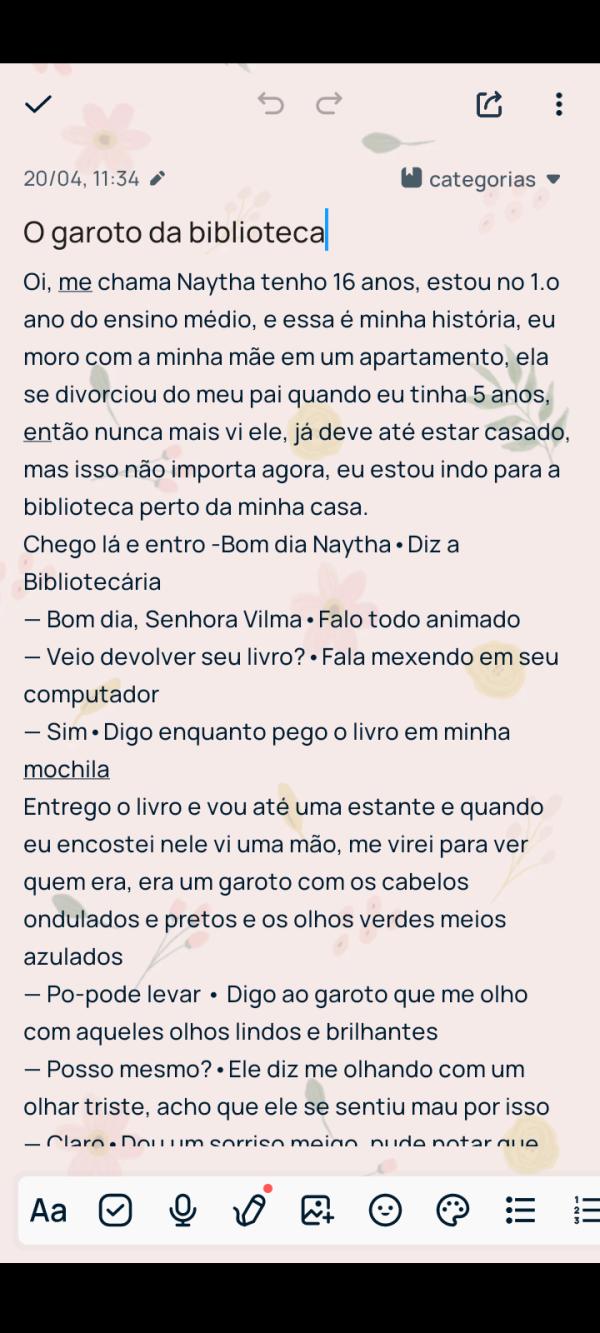
Task: Start voice recording with the microphone
Action: tap(182, 1211)
